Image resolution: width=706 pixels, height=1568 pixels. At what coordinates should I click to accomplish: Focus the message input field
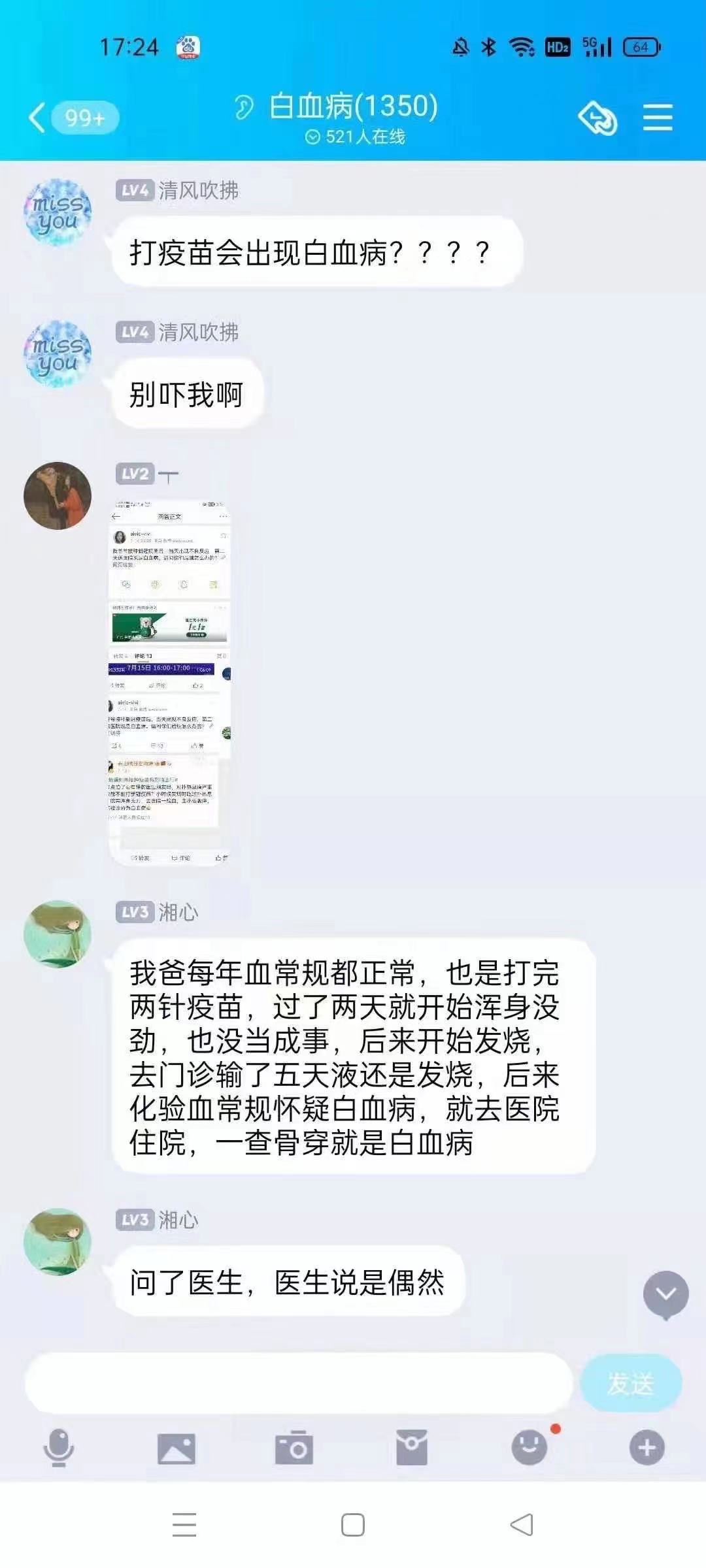click(297, 1383)
